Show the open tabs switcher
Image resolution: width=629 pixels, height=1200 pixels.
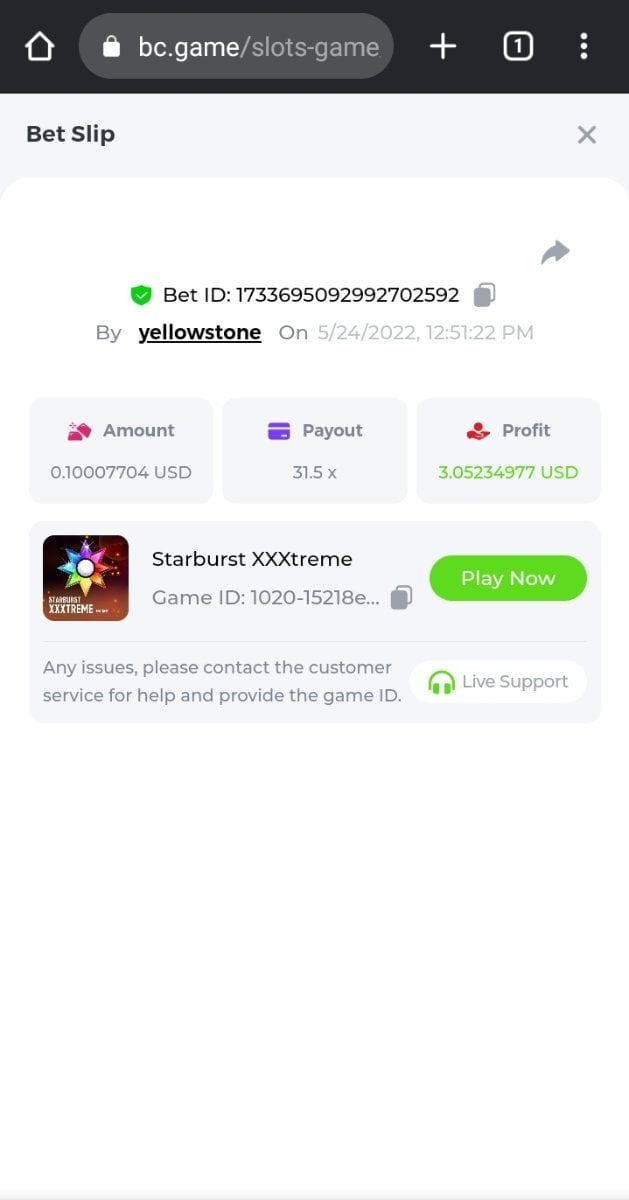517,46
